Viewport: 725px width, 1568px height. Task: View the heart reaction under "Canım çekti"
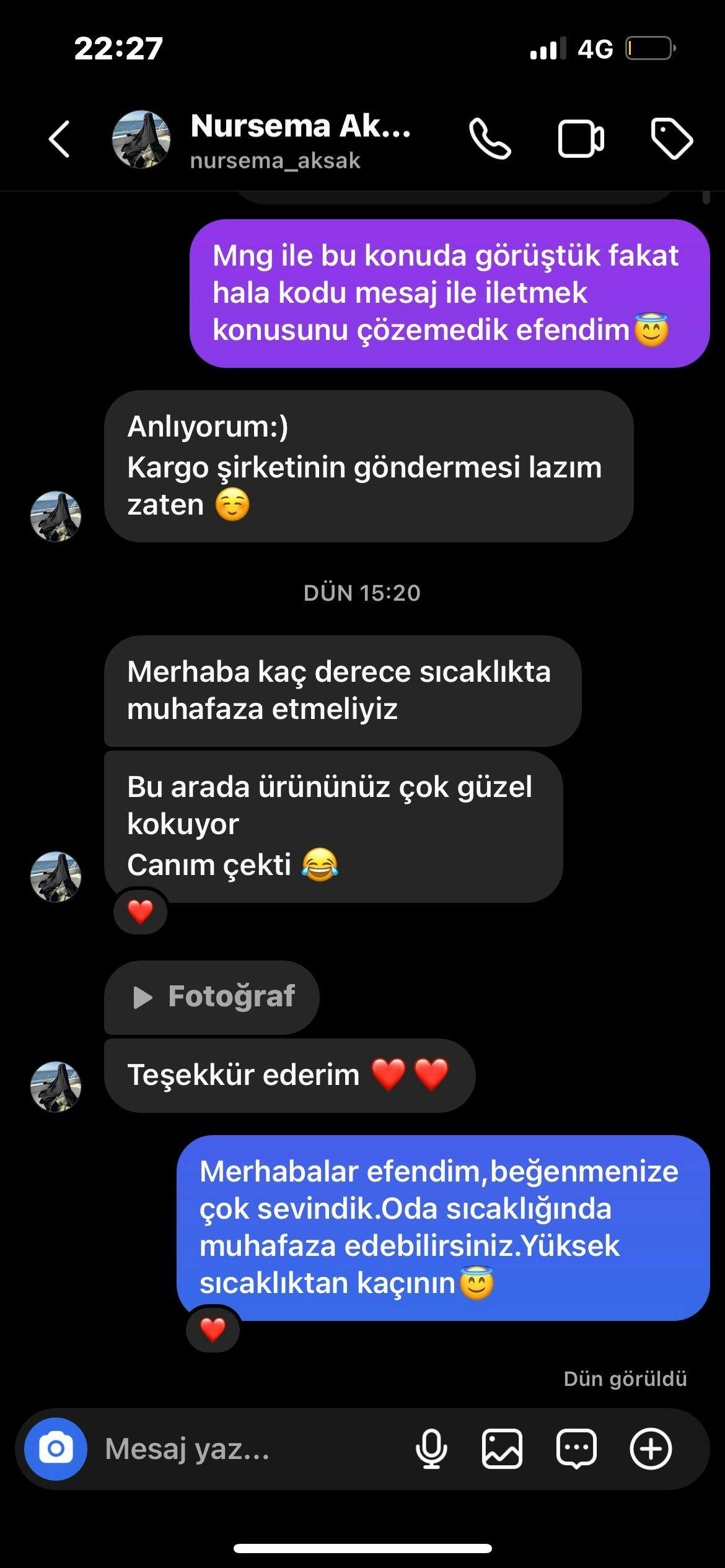[x=140, y=911]
